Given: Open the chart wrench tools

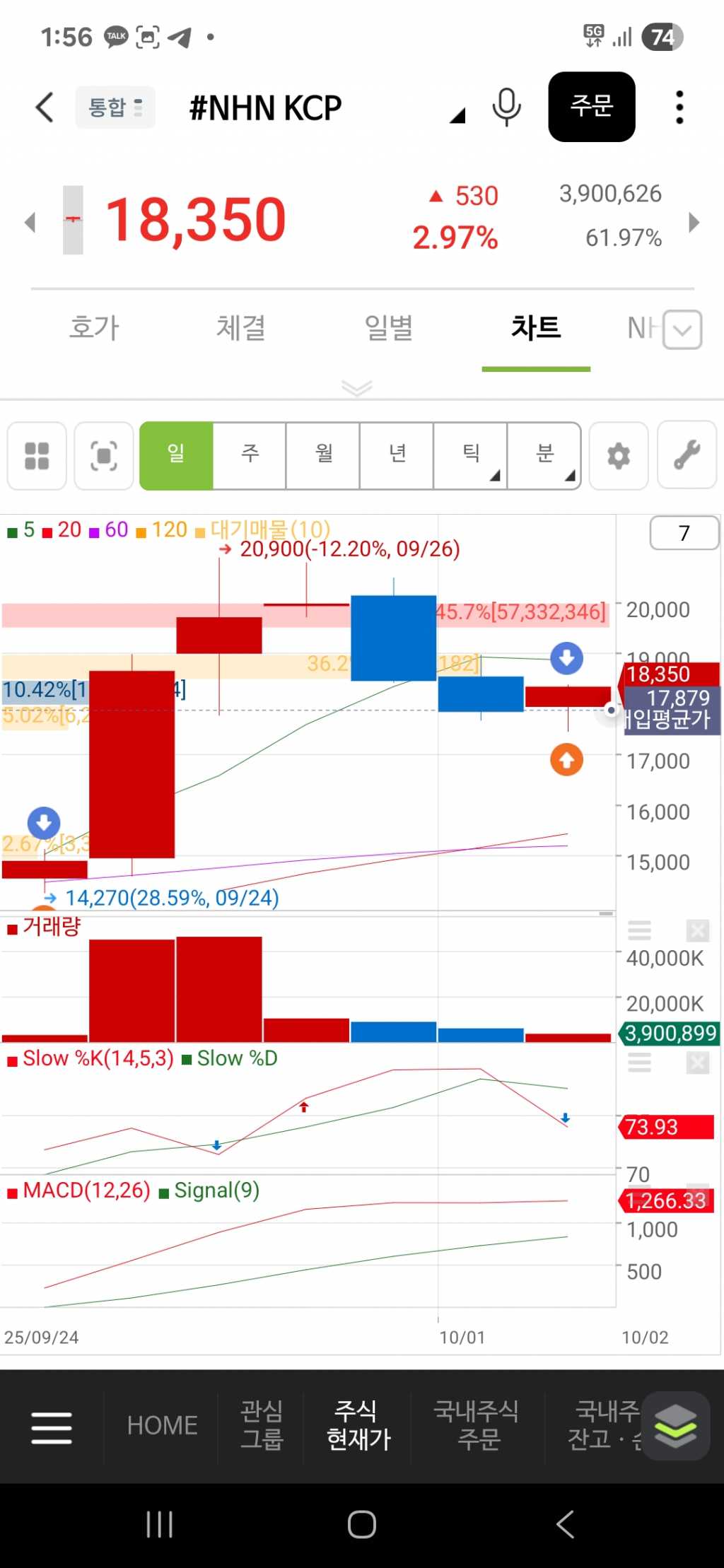Looking at the screenshot, I should (x=687, y=456).
